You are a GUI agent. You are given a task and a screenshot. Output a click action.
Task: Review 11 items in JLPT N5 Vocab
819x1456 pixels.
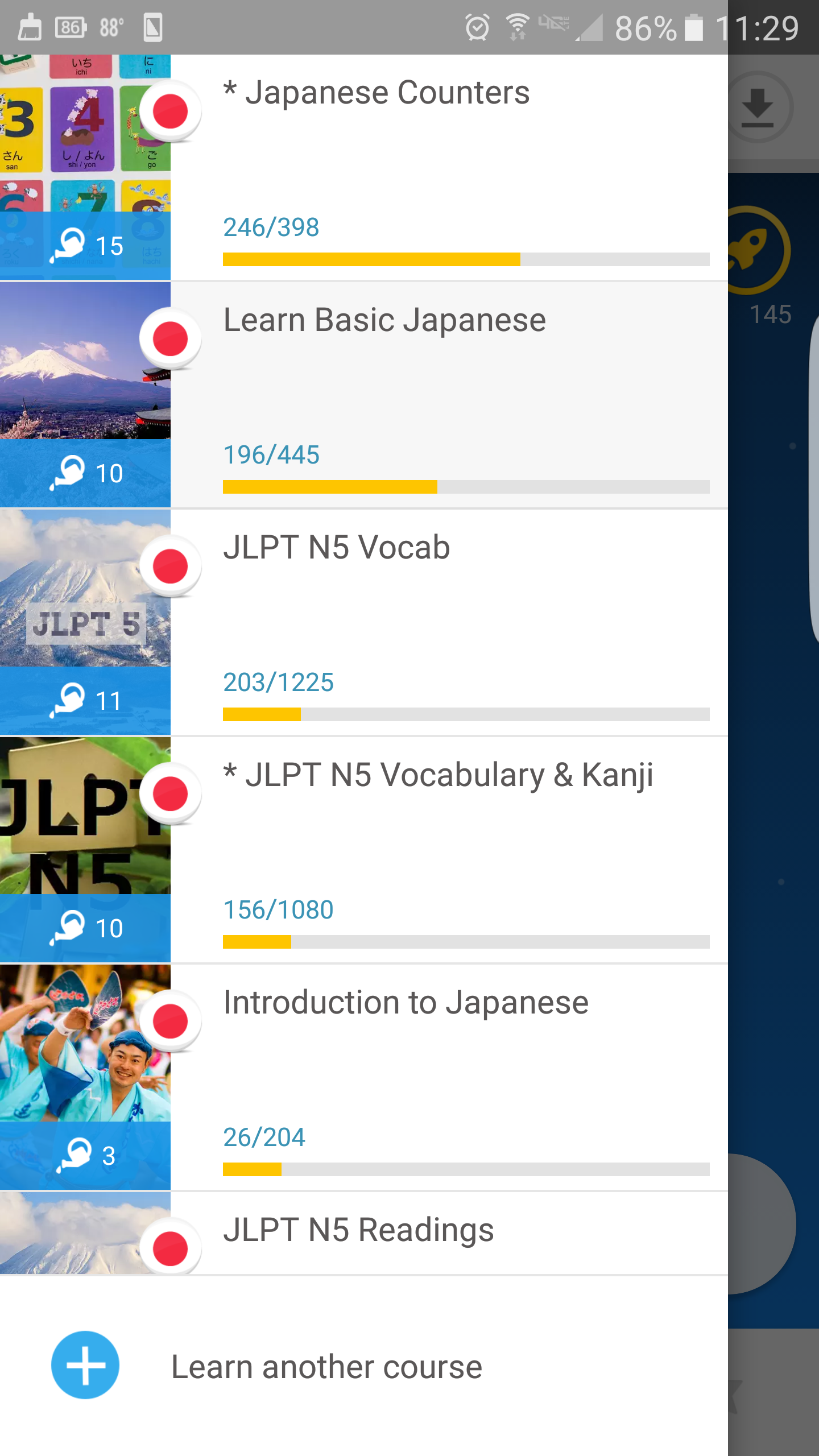tap(85, 701)
